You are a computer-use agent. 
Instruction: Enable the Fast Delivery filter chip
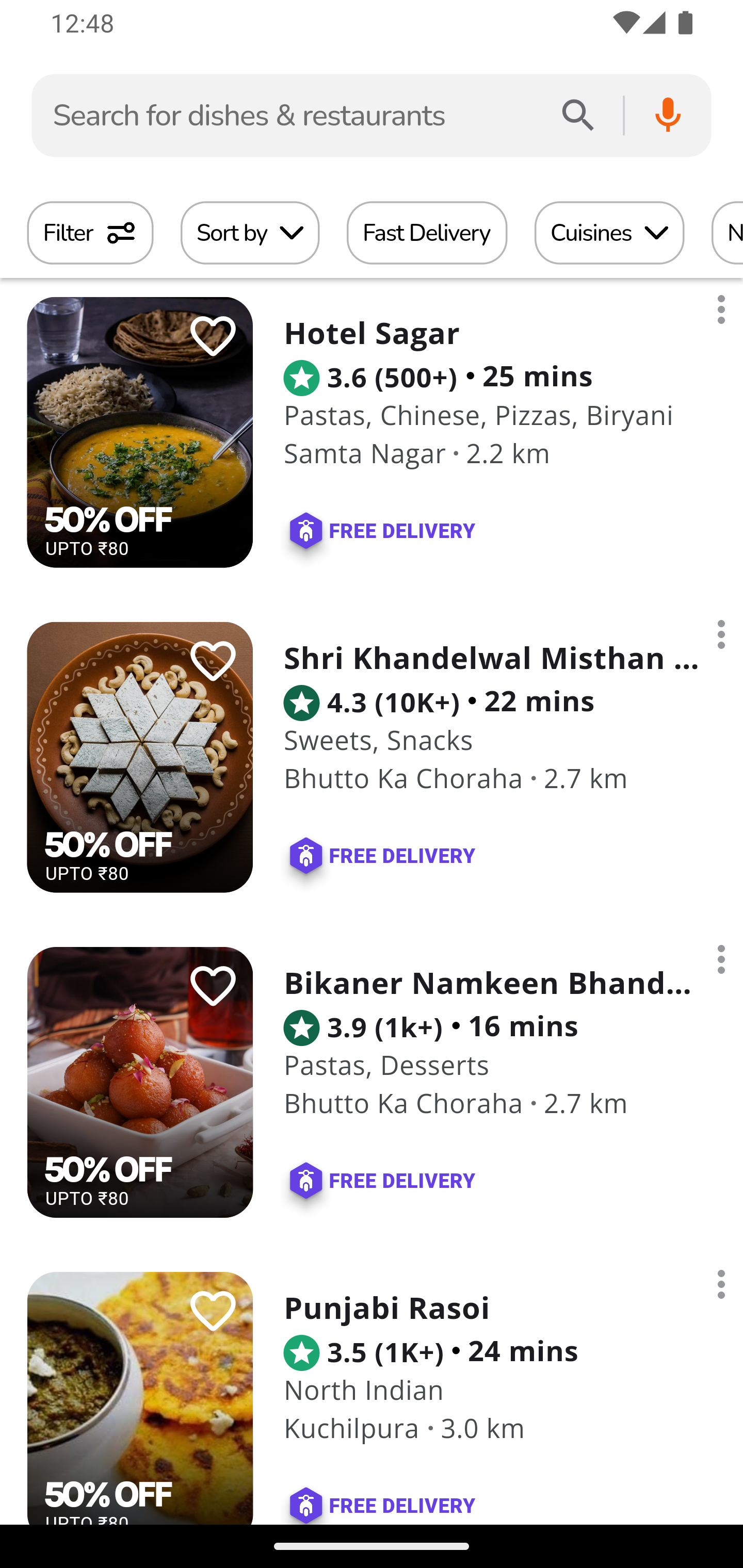(x=426, y=233)
